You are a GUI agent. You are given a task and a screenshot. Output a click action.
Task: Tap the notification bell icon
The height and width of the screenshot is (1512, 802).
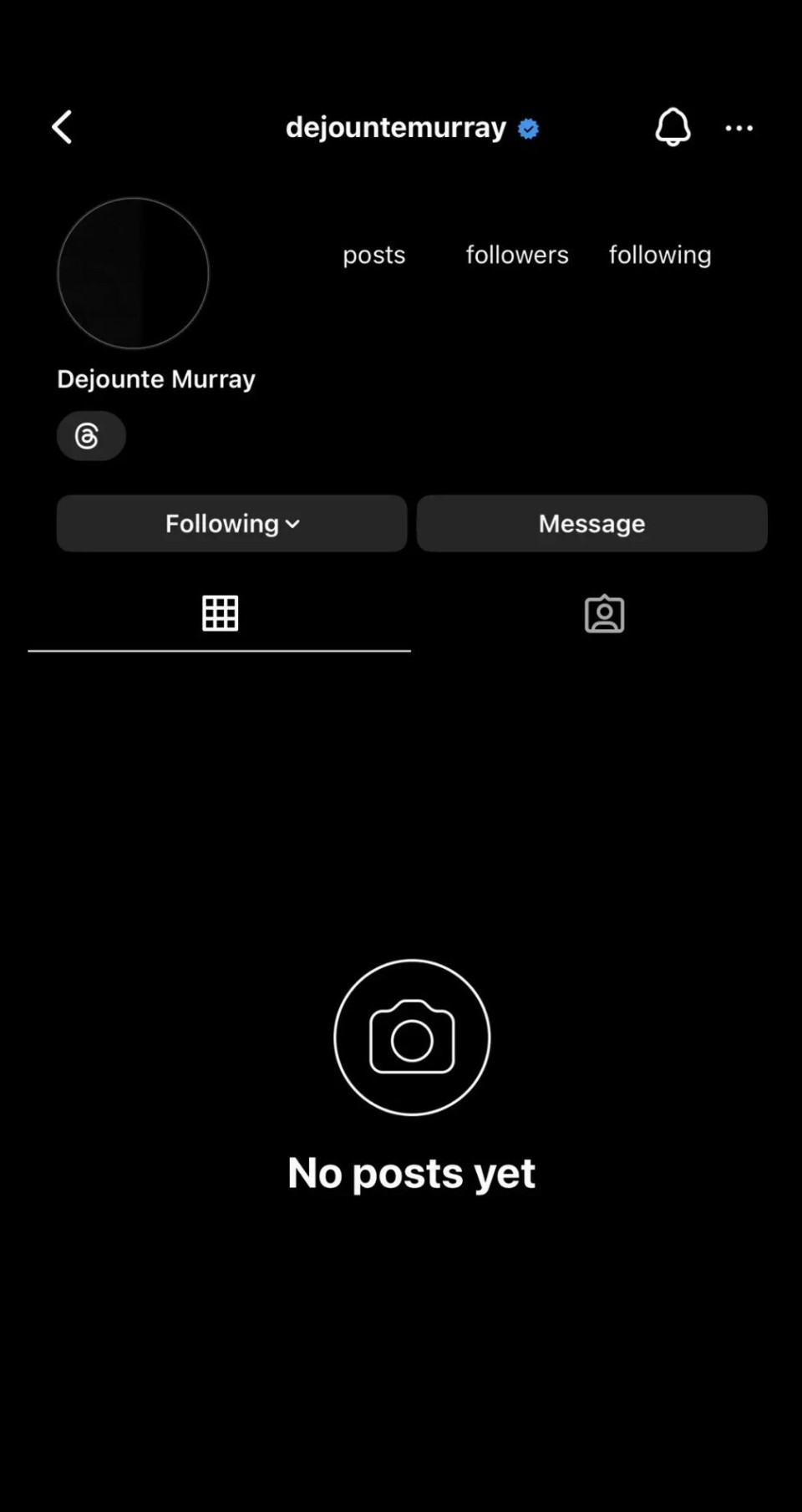click(x=673, y=127)
